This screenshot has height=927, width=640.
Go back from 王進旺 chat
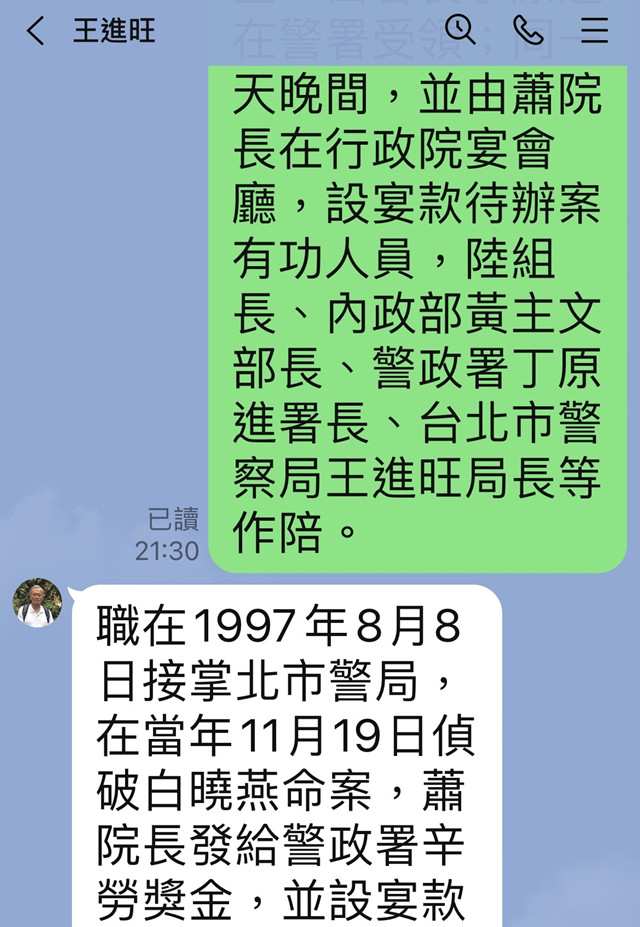[34, 31]
